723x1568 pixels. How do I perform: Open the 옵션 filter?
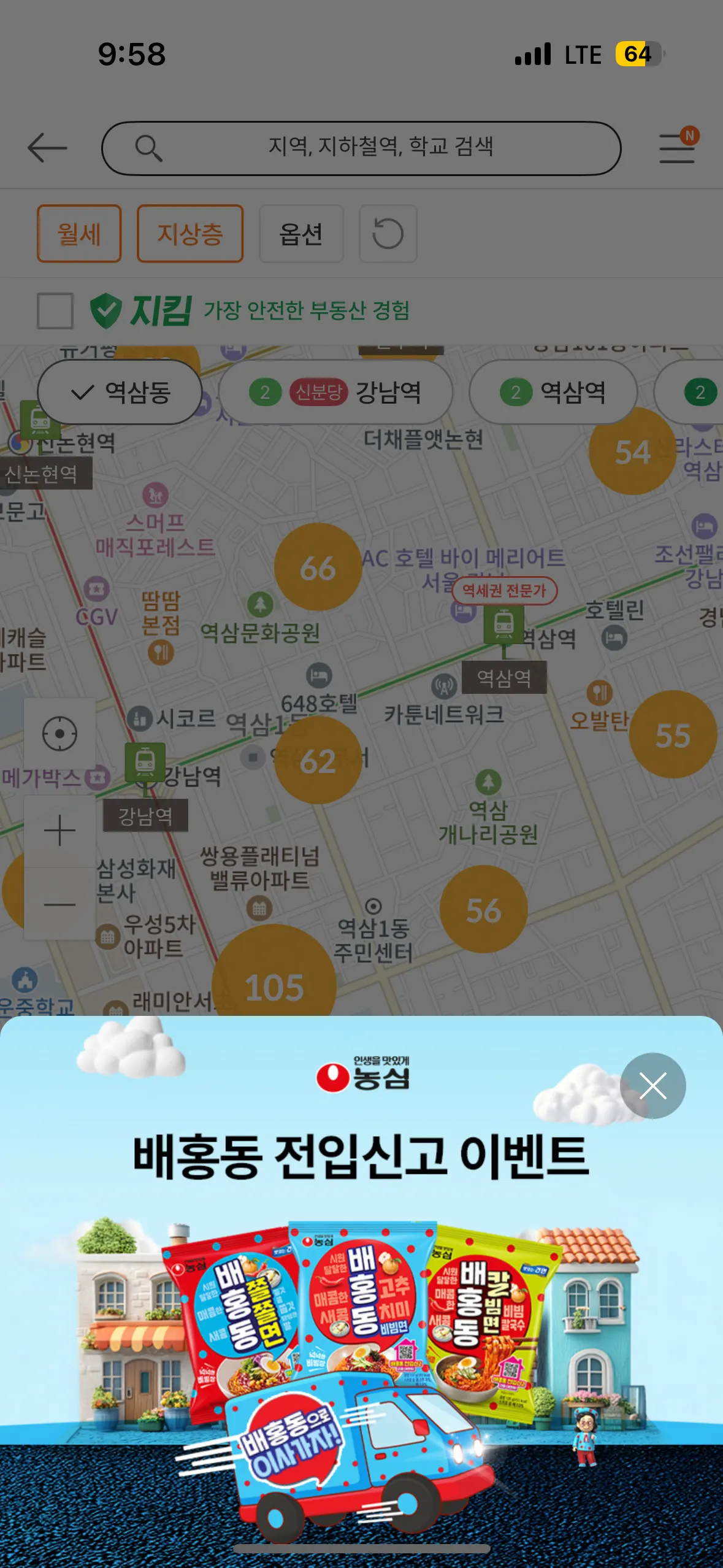click(x=301, y=234)
